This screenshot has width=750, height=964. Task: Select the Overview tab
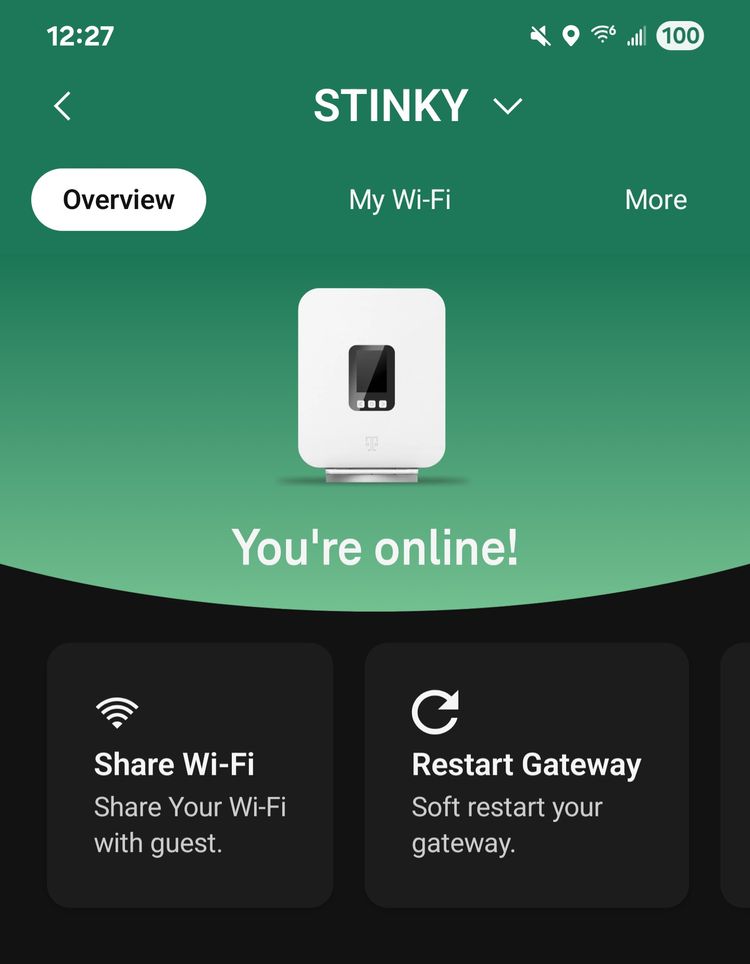click(119, 200)
